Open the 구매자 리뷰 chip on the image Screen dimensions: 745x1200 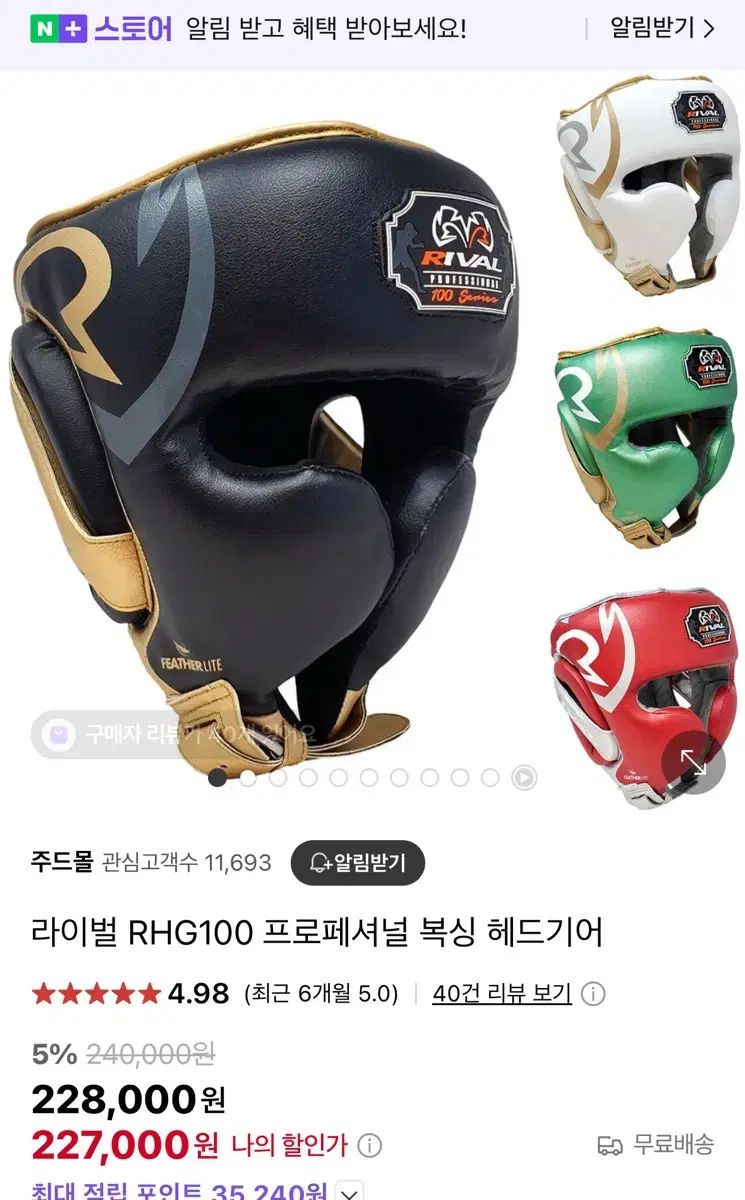(170, 734)
